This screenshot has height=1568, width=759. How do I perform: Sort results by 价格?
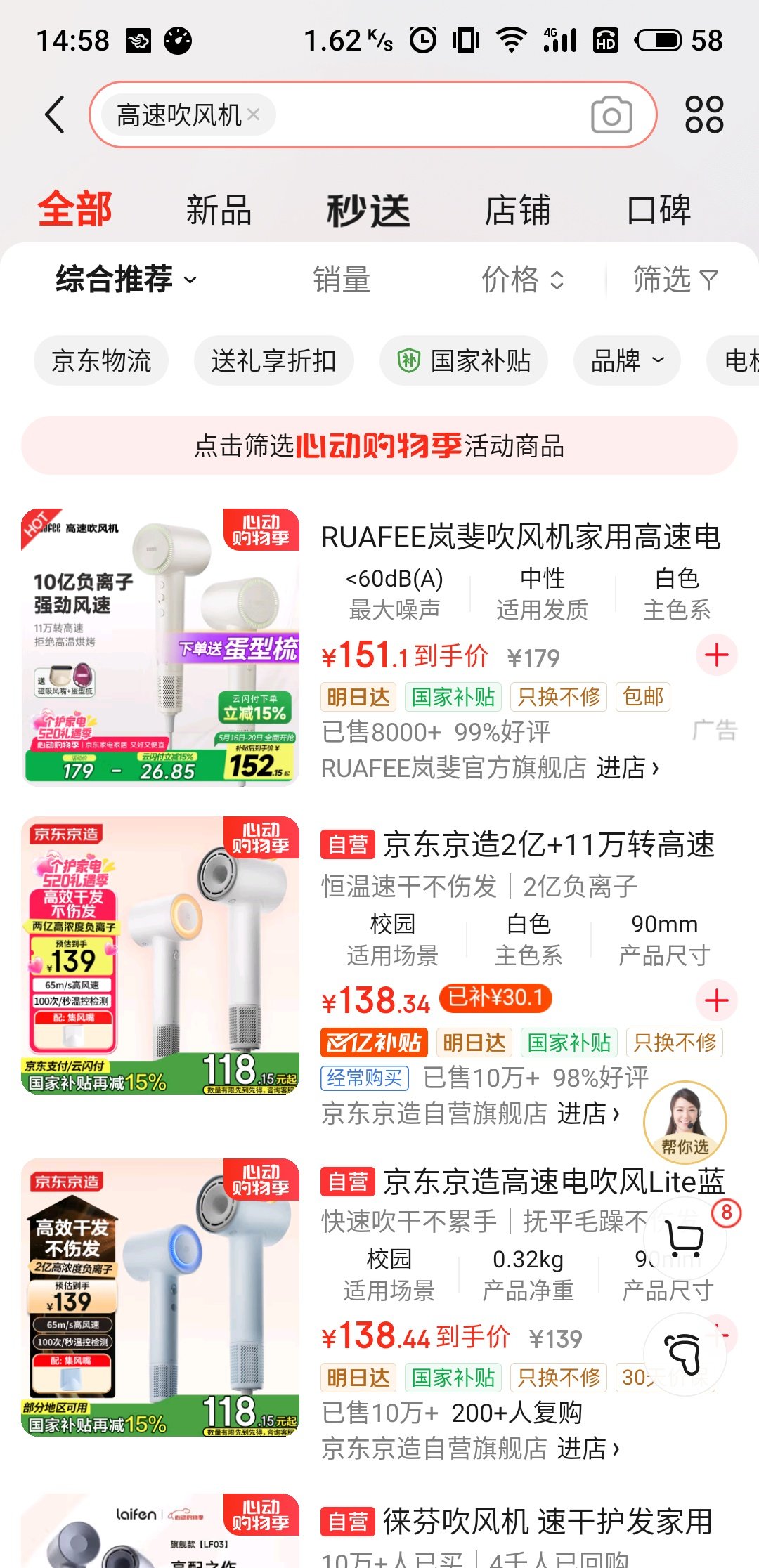[523, 280]
